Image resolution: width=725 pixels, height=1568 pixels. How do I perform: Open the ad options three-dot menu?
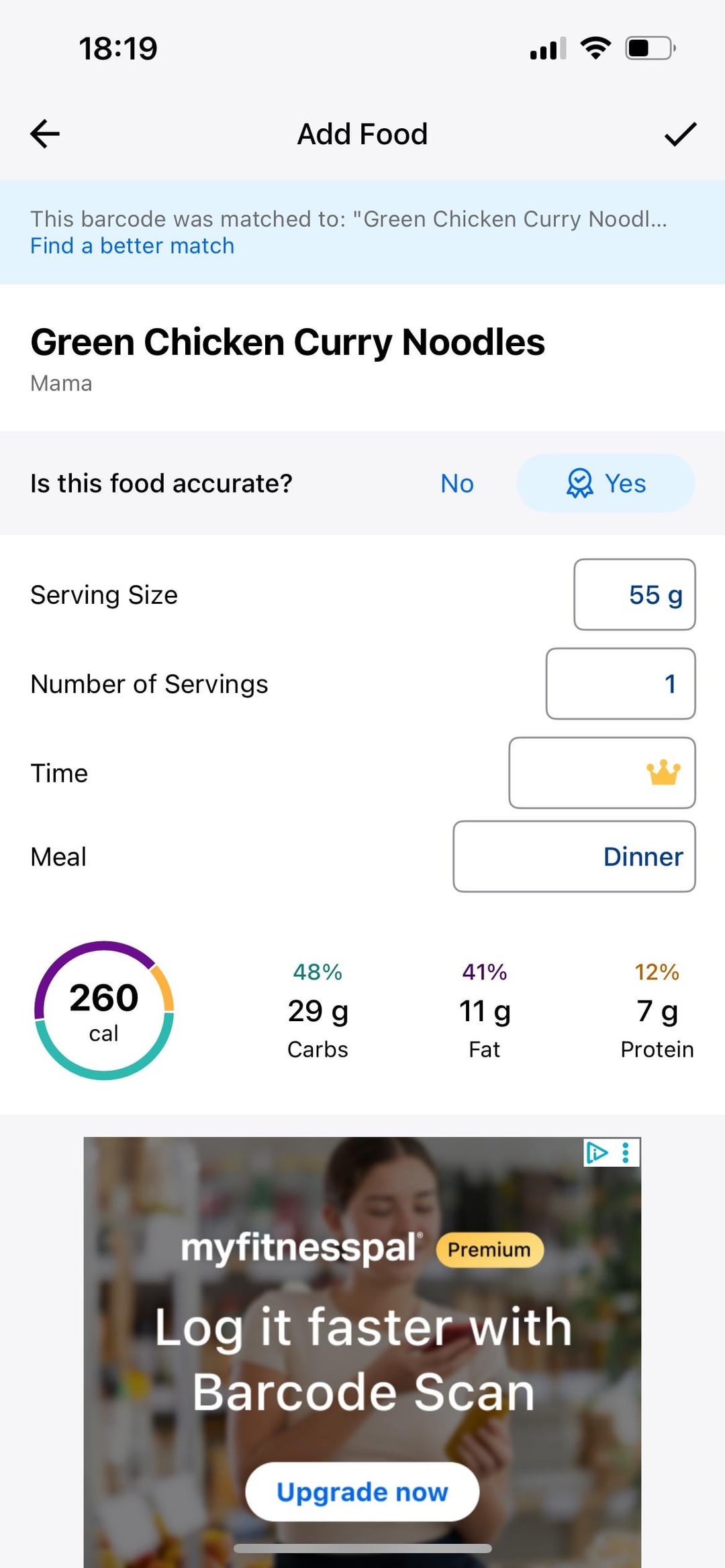pos(626,1153)
